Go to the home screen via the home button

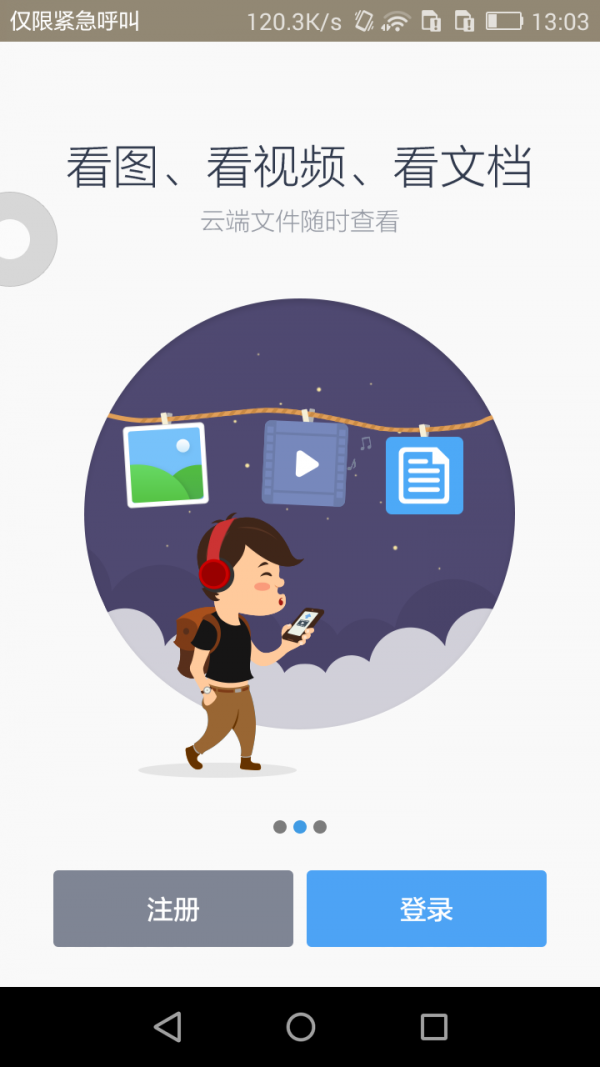(300, 1026)
